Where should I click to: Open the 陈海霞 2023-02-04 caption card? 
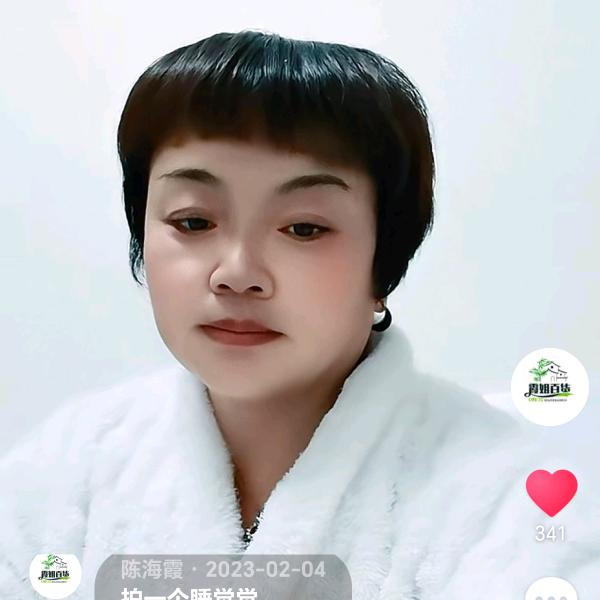(223, 577)
